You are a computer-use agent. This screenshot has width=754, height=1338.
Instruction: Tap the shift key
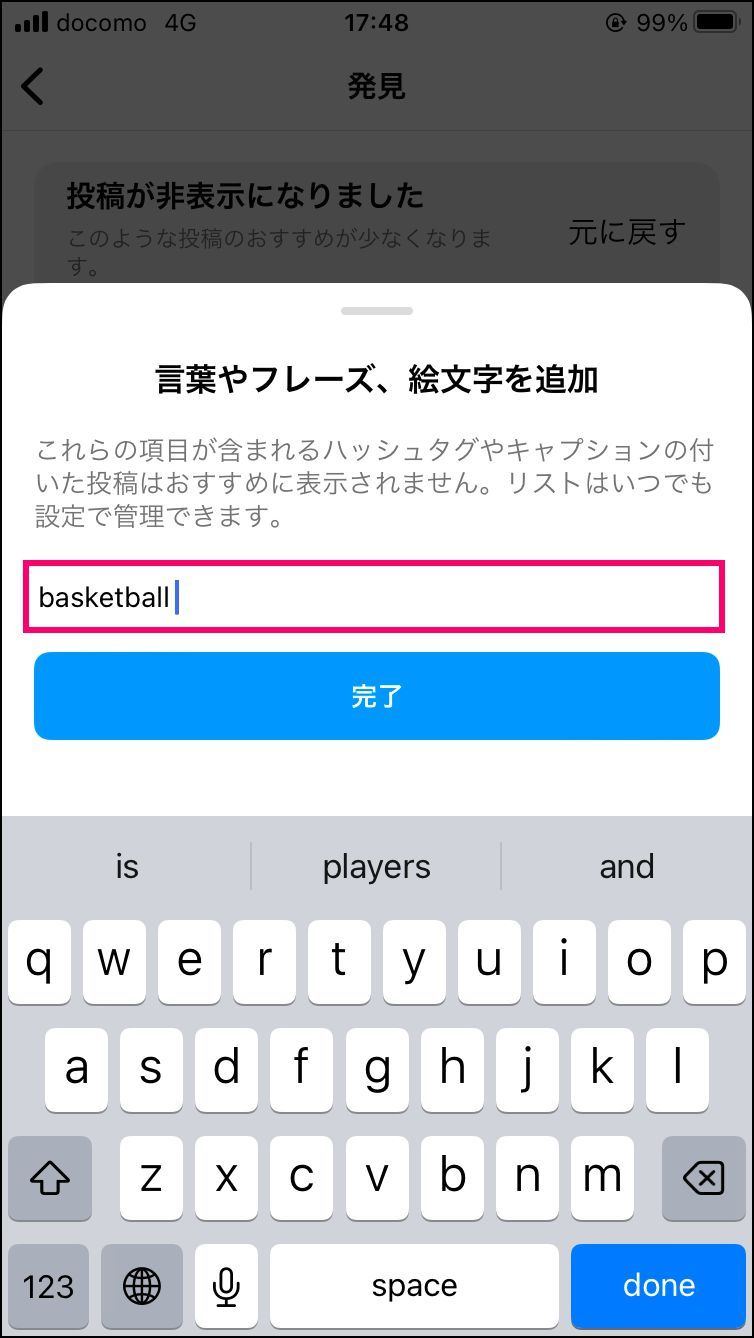click(50, 1178)
